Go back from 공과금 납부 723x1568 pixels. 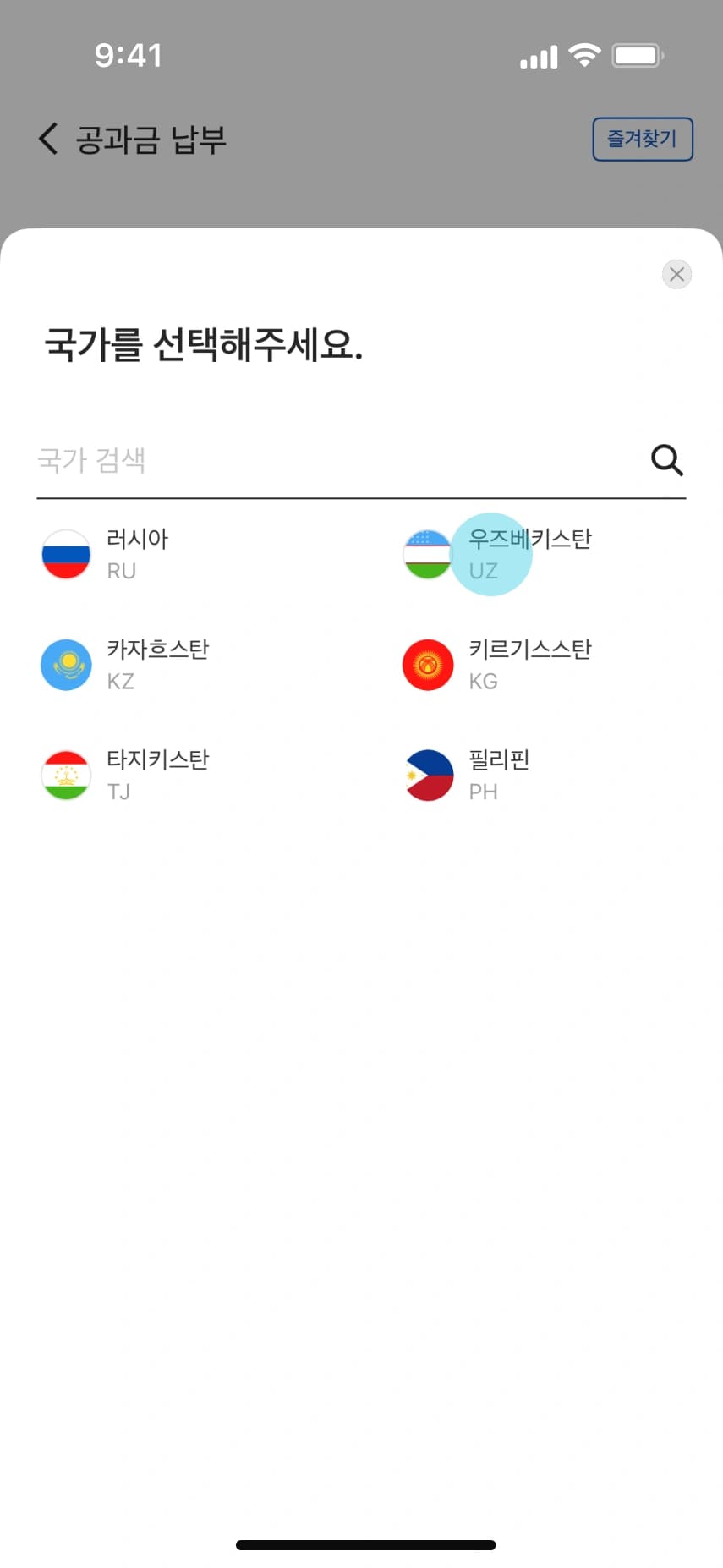(49, 139)
